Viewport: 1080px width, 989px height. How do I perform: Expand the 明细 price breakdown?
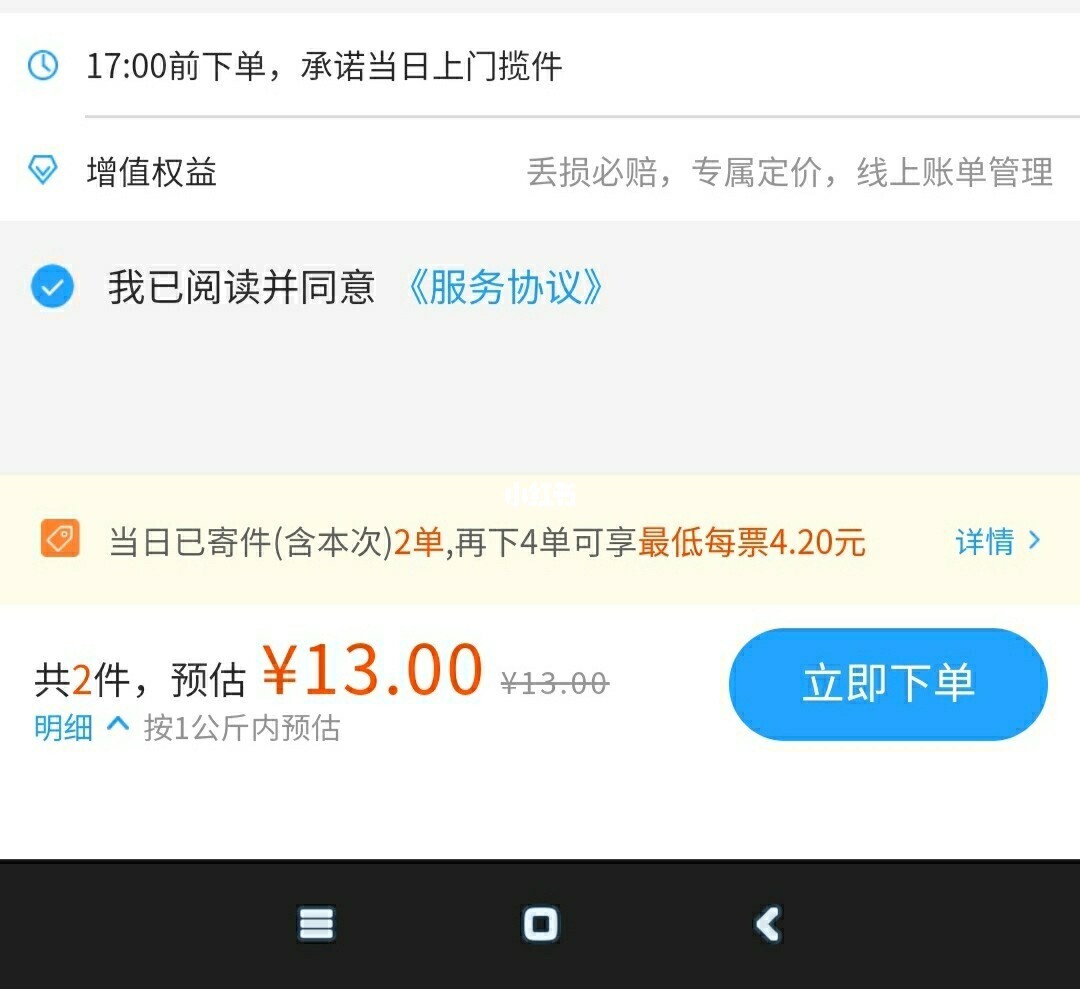[80, 727]
